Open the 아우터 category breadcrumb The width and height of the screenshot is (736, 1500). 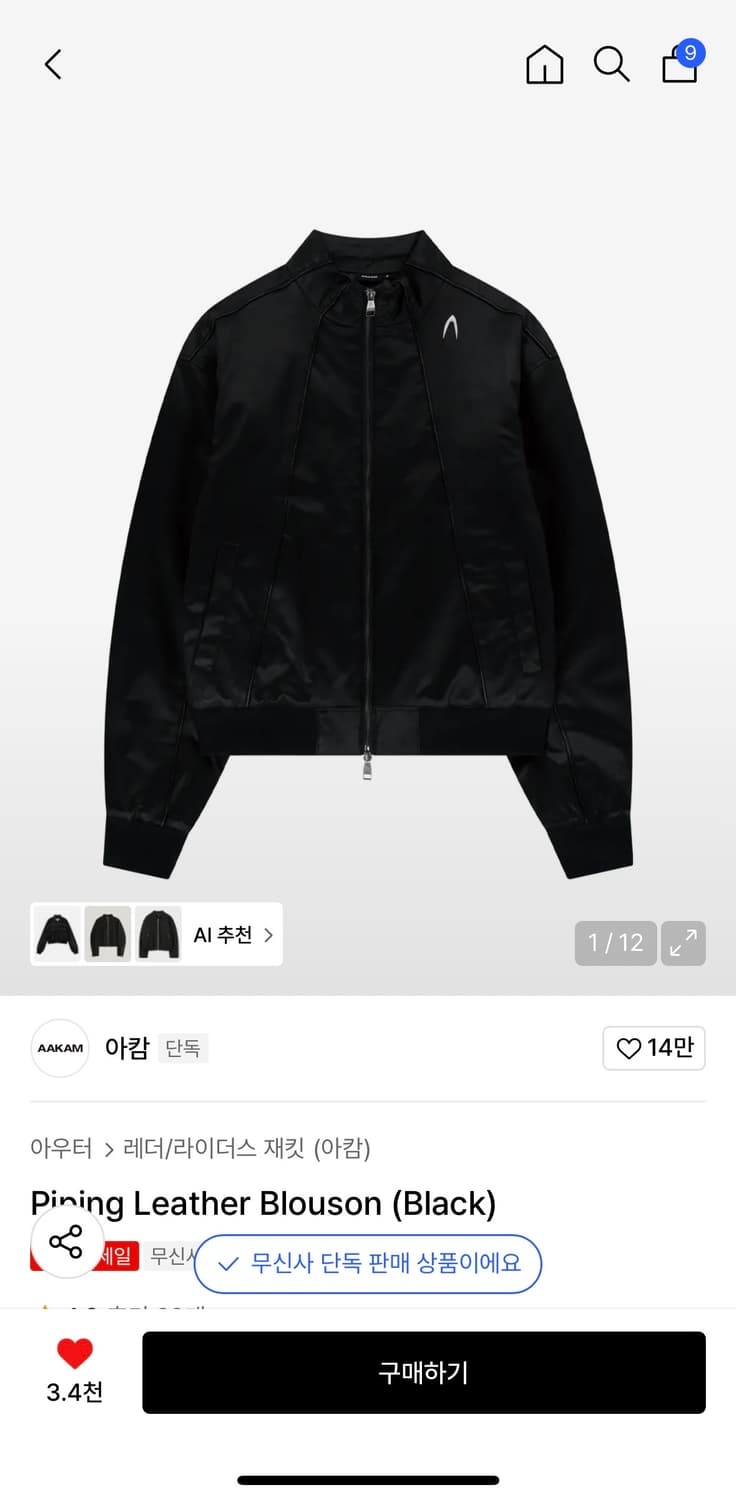(x=61, y=1149)
